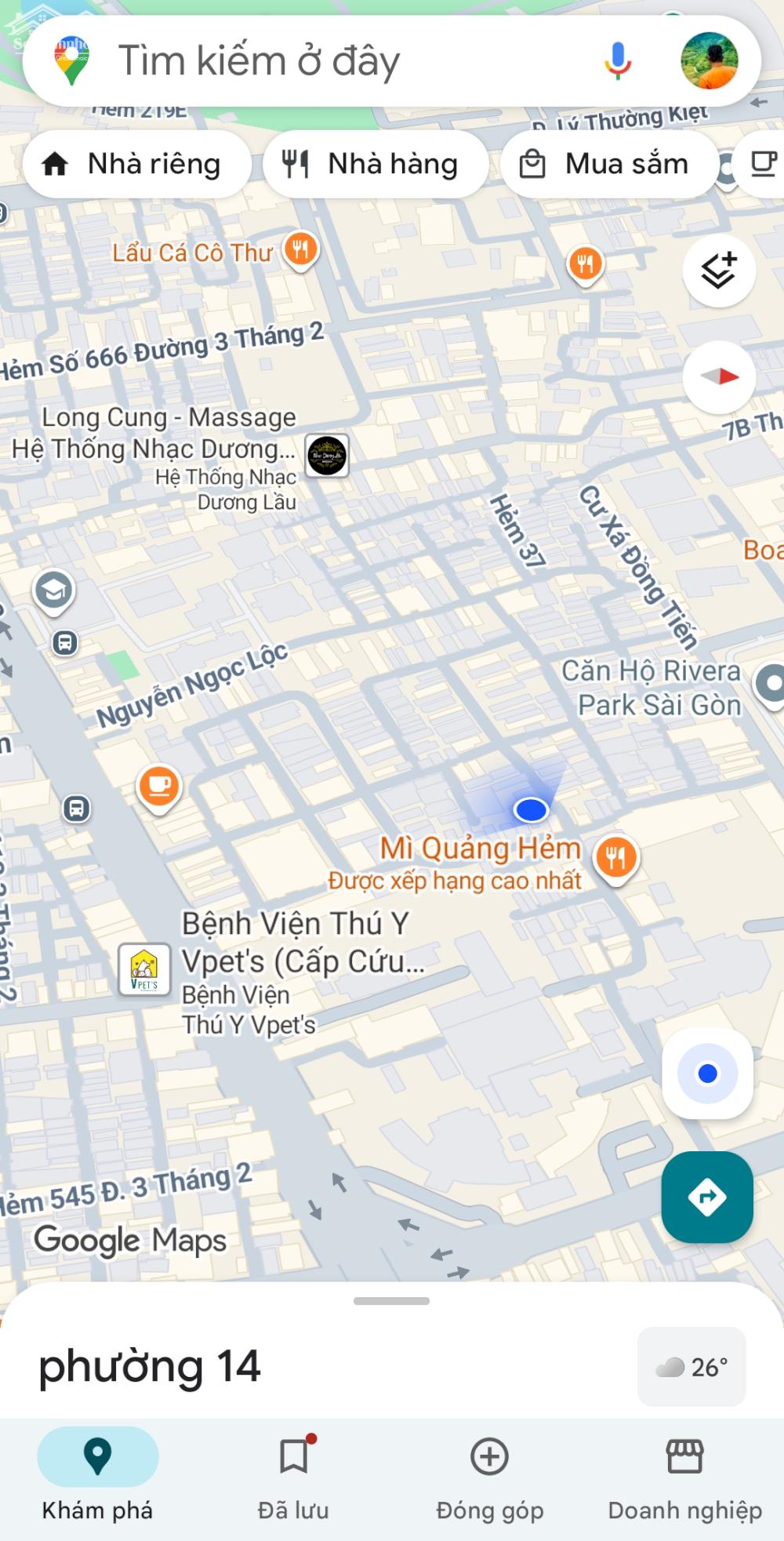Reset map orientation with the compass
Screen dimensions: 784x1541
click(x=719, y=377)
